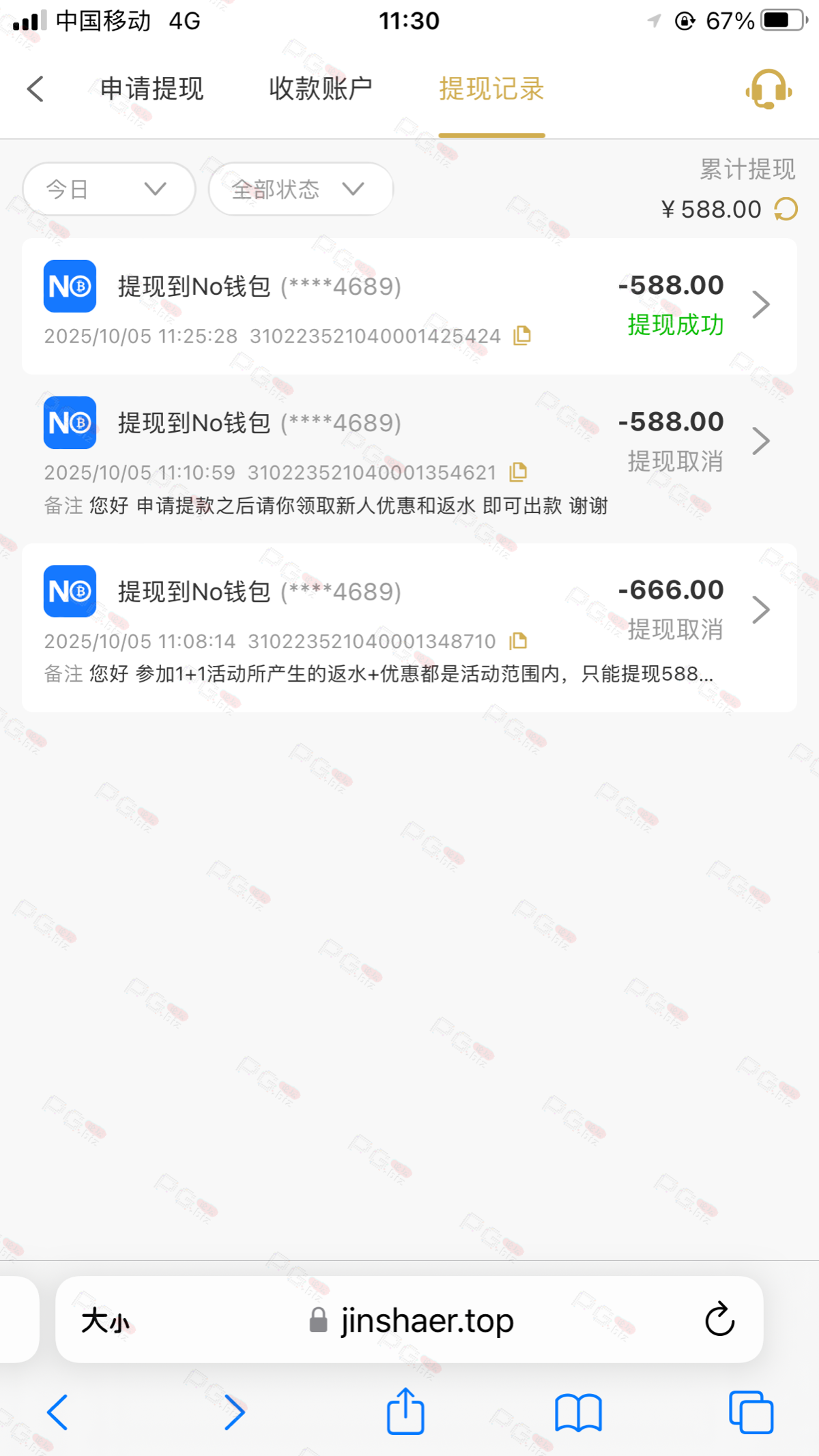Image resolution: width=819 pixels, height=1456 pixels.
Task: Expand the 全部状态 status filter
Action: click(300, 189)
